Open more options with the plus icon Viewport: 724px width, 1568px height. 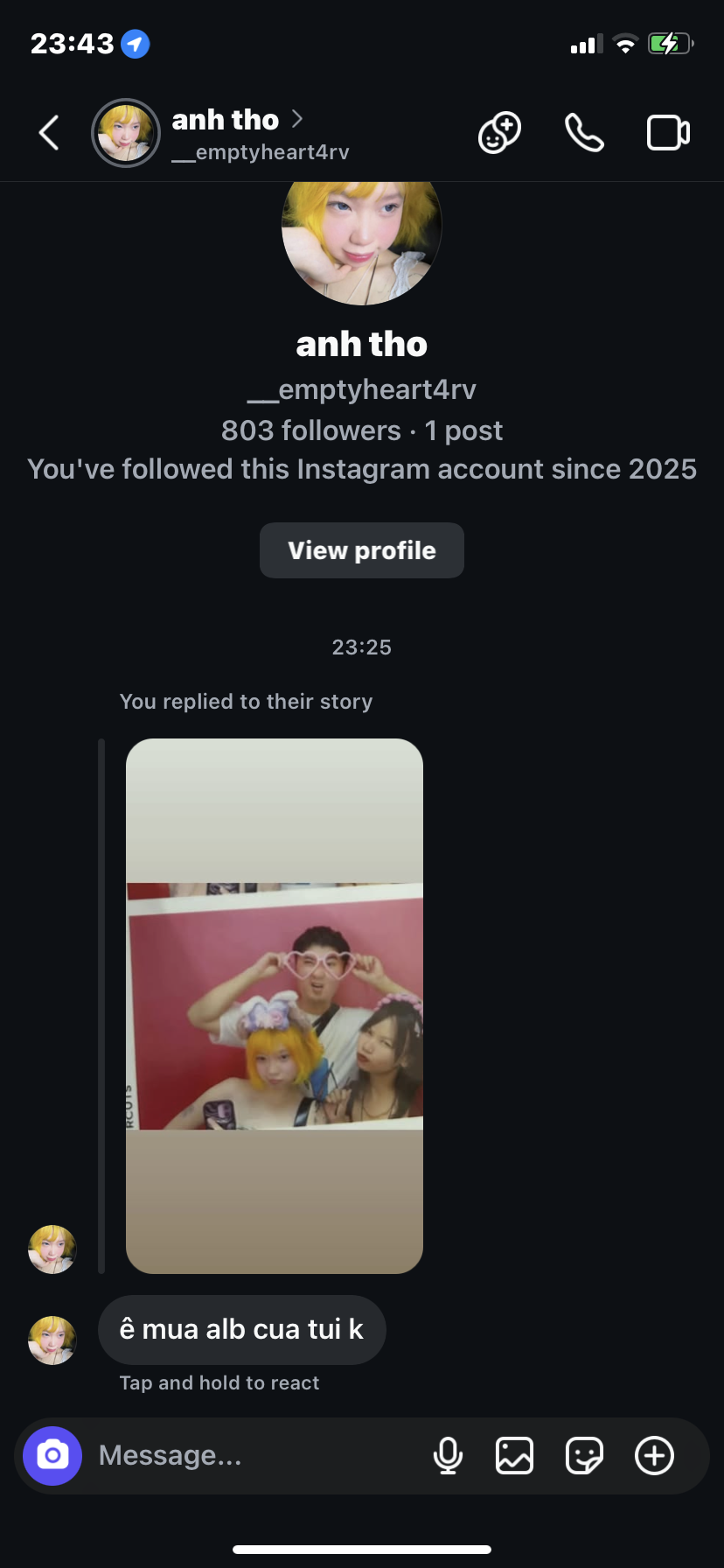pyautogui.click(x=654, y=1456)
